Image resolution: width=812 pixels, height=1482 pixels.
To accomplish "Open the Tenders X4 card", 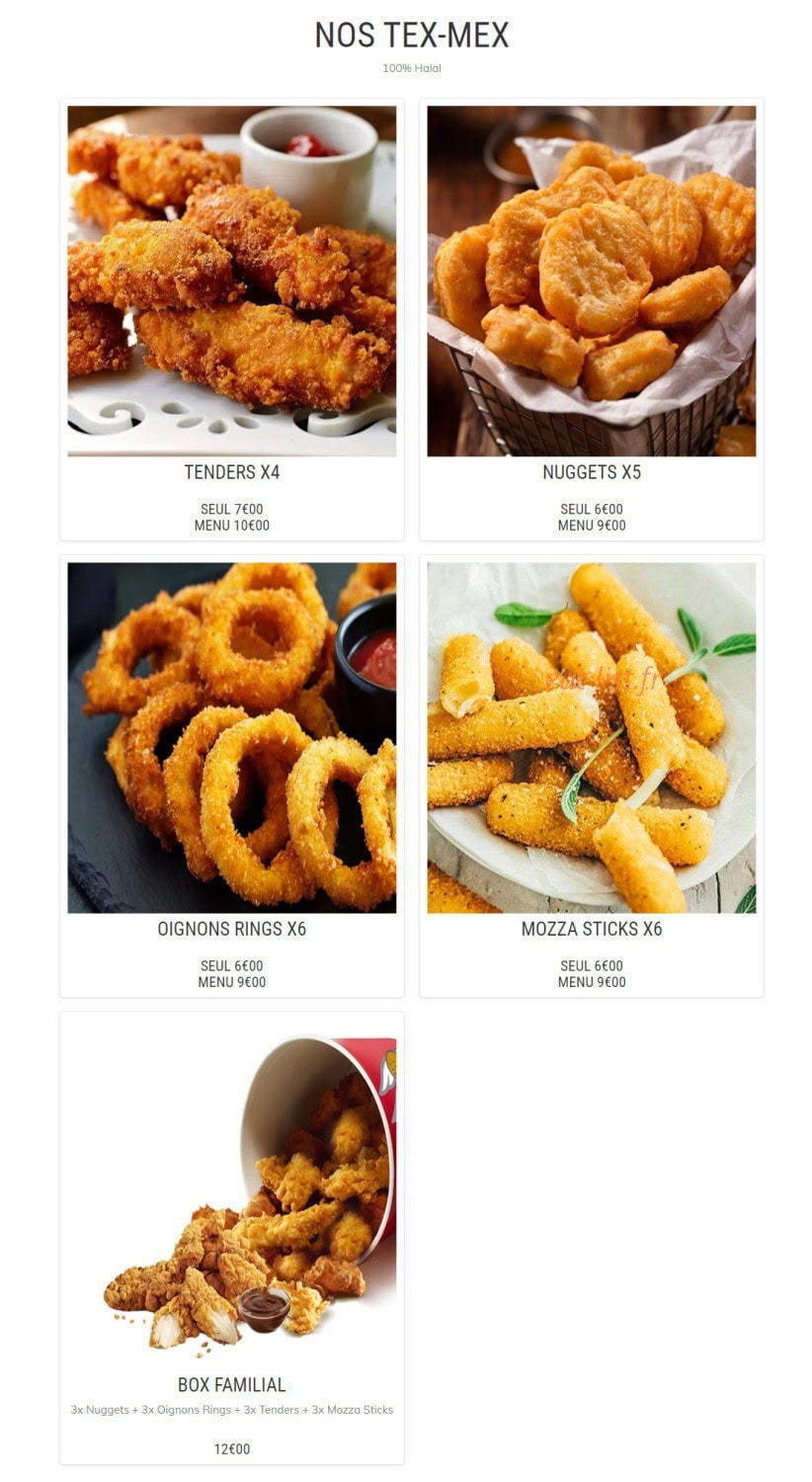I will point(232,319).
